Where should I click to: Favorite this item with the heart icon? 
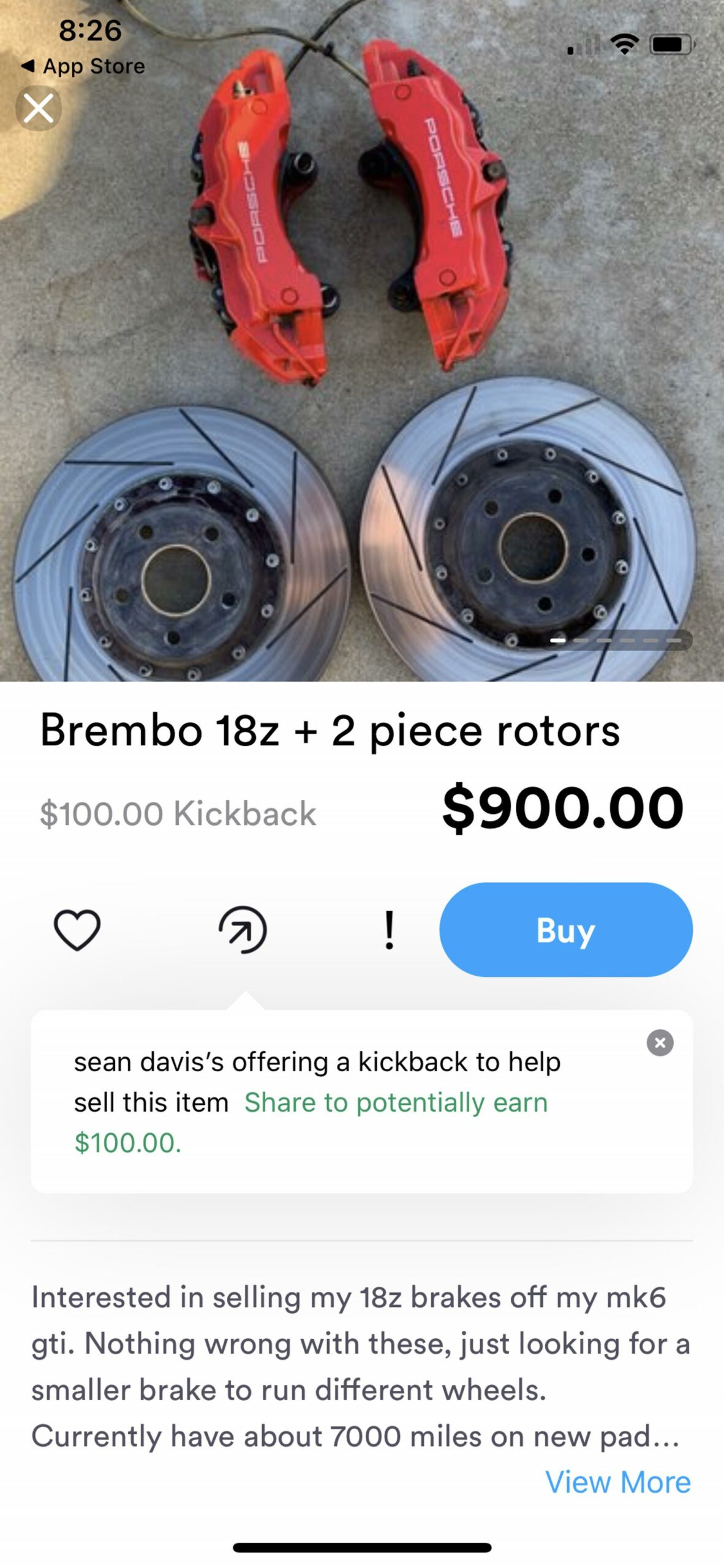tap(77, 930)
